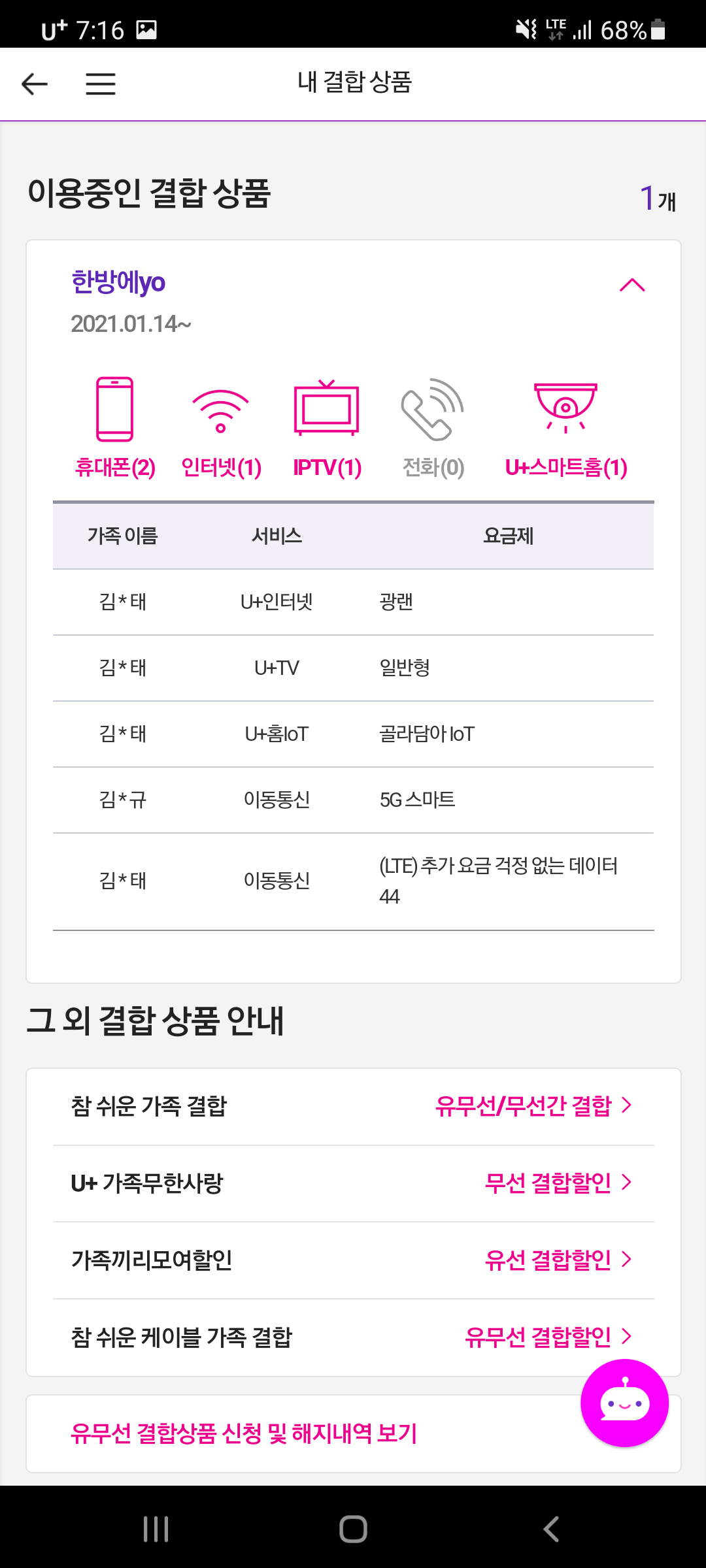Screen dimensions: 706x1568
Task: Open recent apps from the navigation bar
Action: coord(156,1529)
